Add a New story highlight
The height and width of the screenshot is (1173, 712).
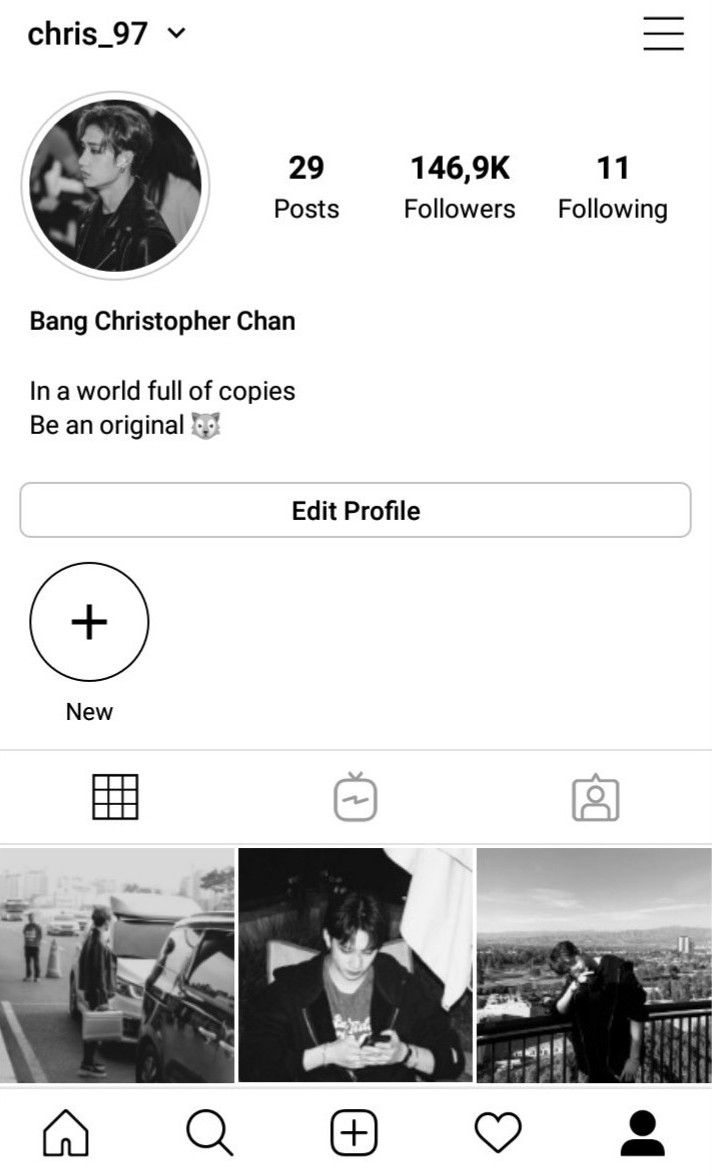(89, 622)
